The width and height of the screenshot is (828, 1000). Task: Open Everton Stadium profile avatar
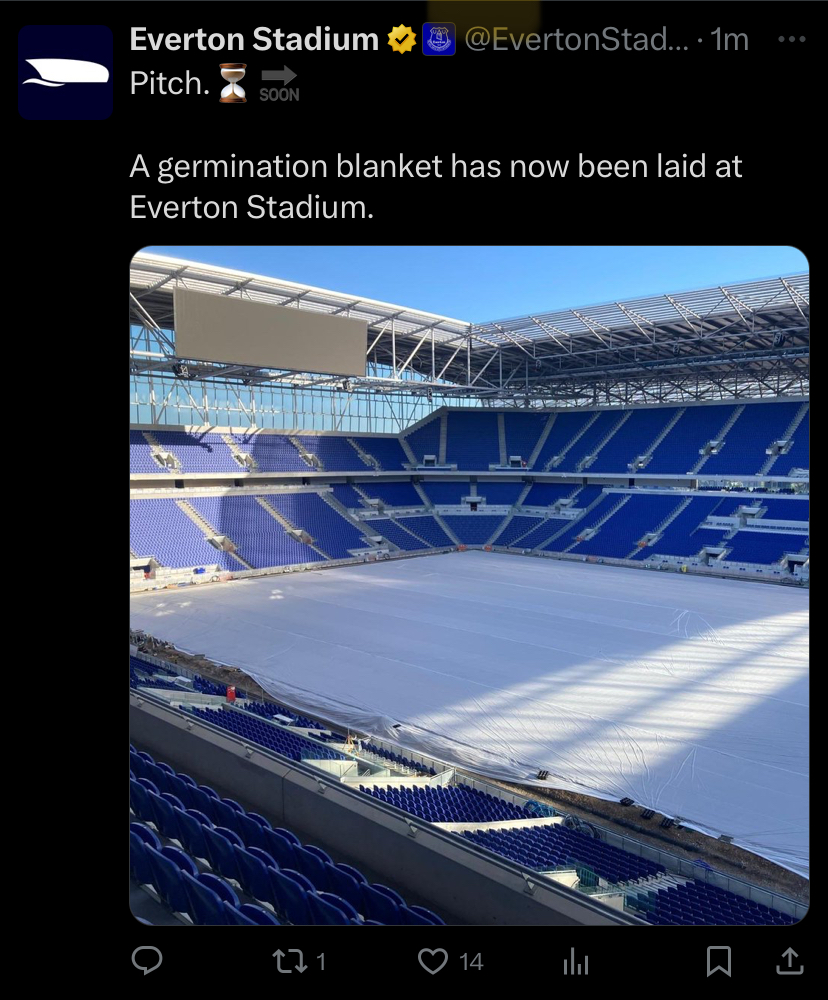(66, 72)
